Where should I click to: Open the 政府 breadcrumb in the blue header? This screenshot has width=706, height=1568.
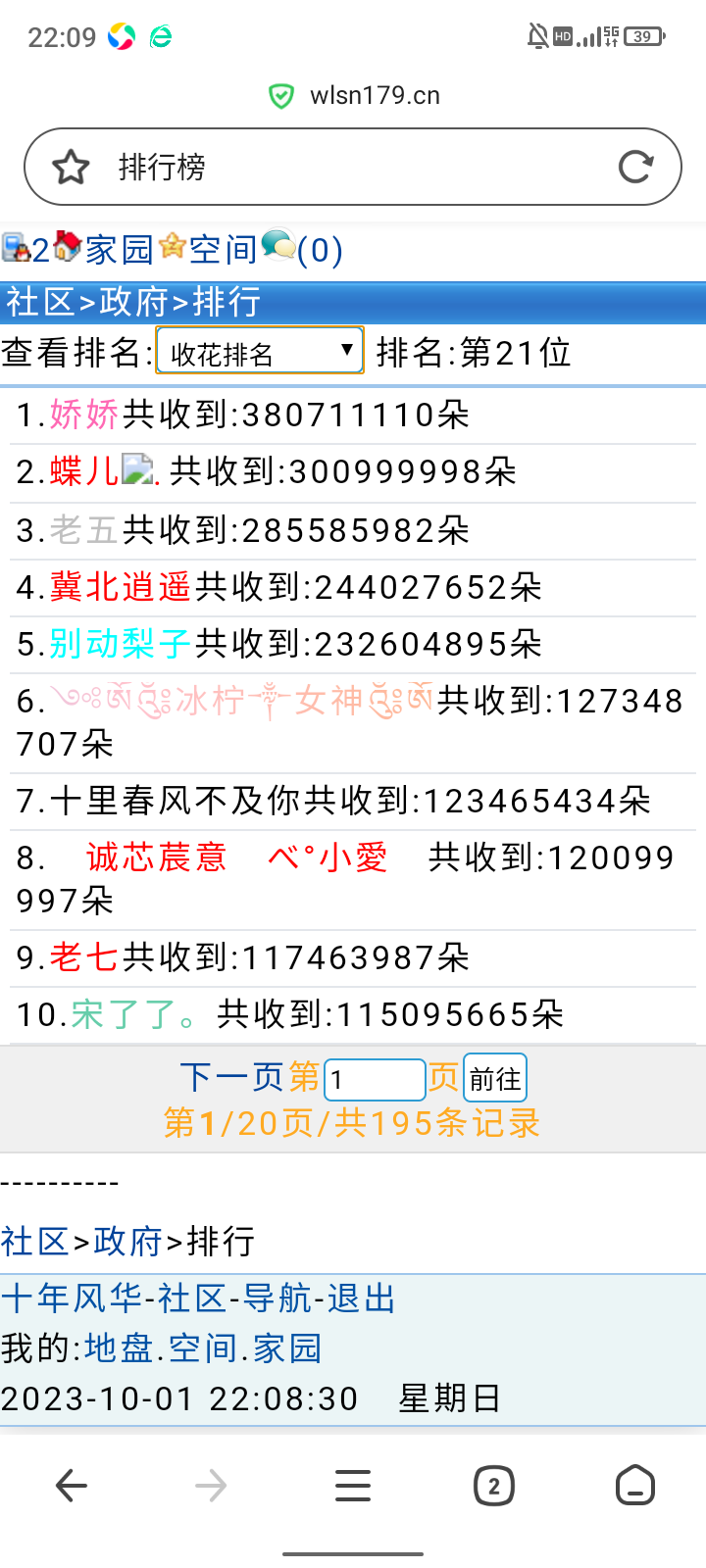134,302
